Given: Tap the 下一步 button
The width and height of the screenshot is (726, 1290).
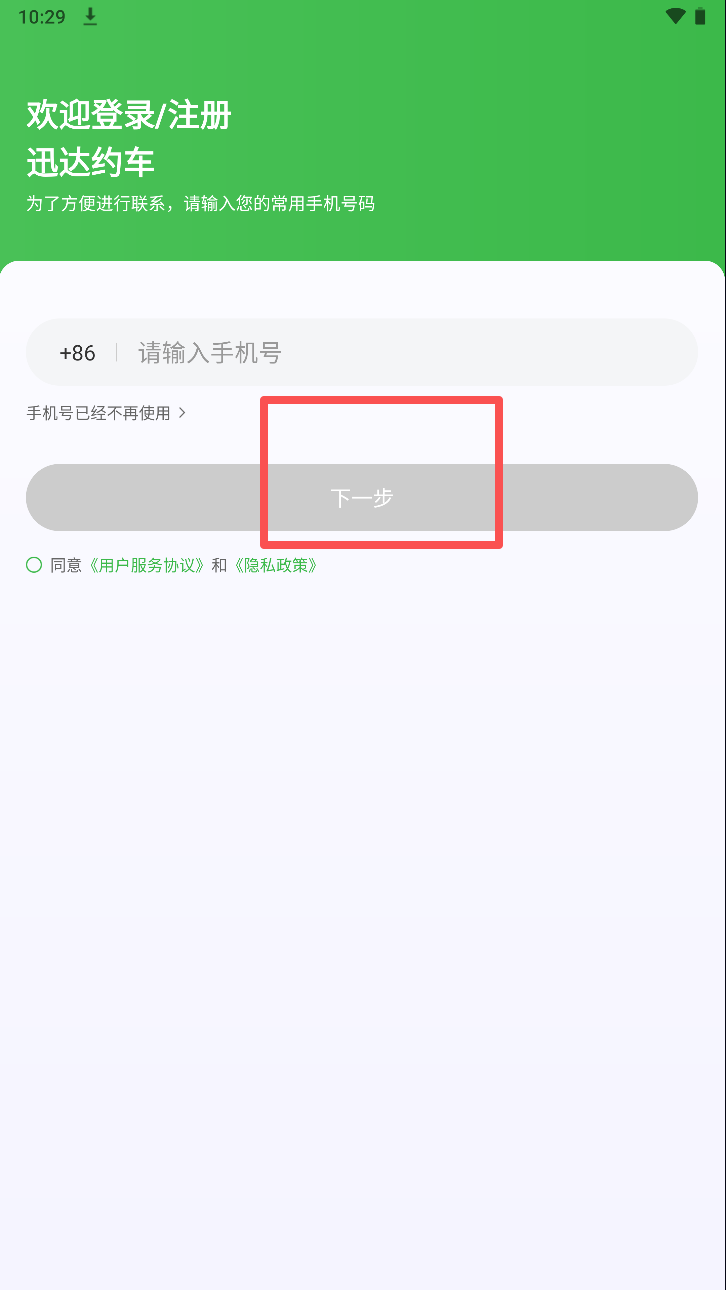Looking at the screenshot, I should point(361,497).
